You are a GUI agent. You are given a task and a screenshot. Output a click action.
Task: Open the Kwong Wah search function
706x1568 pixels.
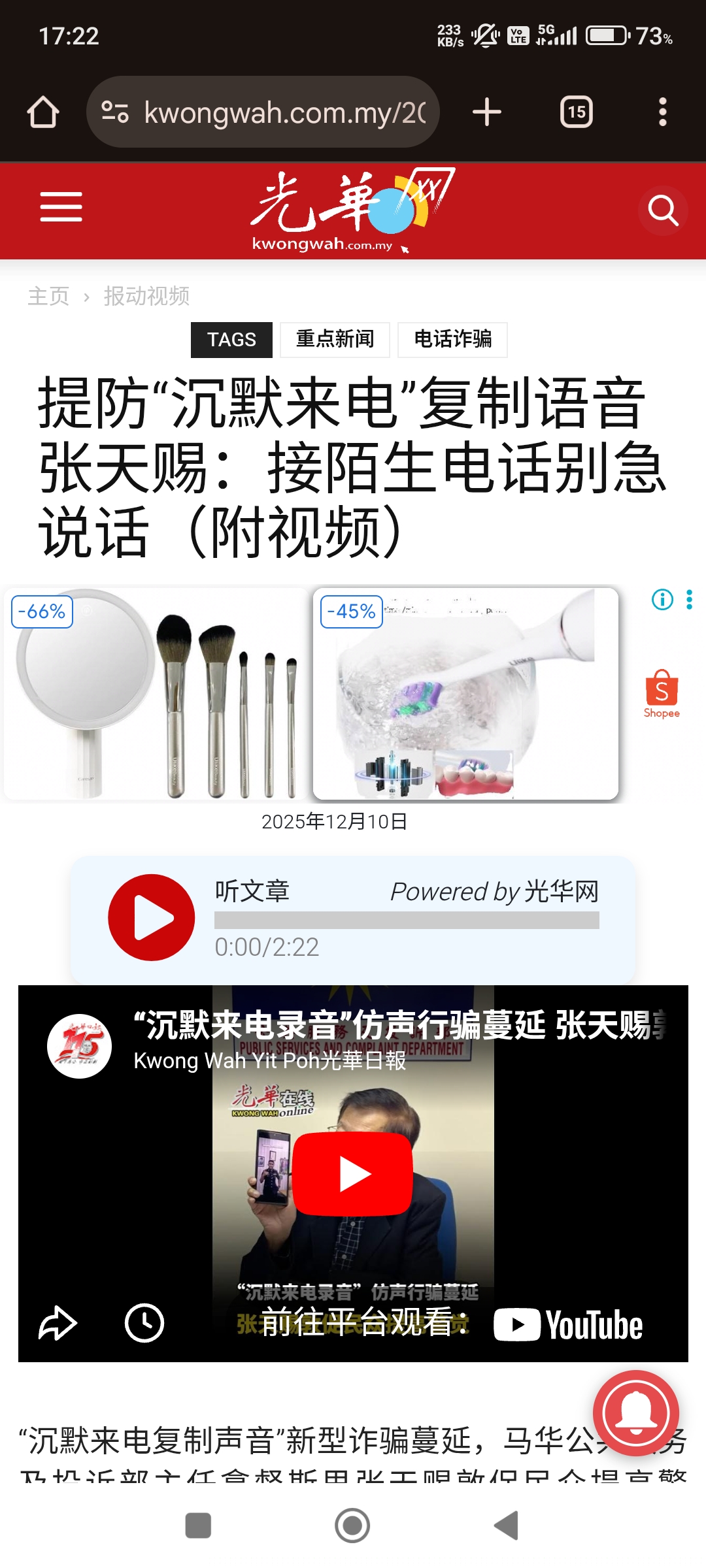[x=663, y=210]
